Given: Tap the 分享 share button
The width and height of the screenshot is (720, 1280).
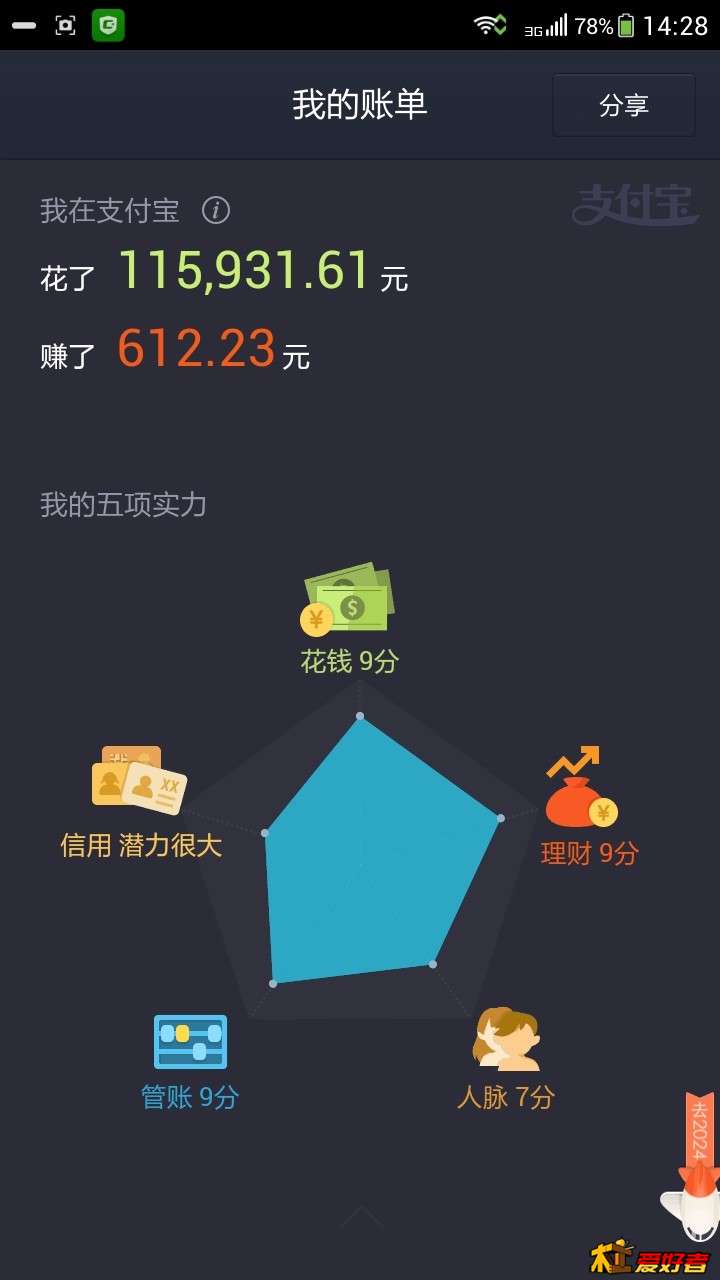Looking at the screenshot, I should 624,105.
